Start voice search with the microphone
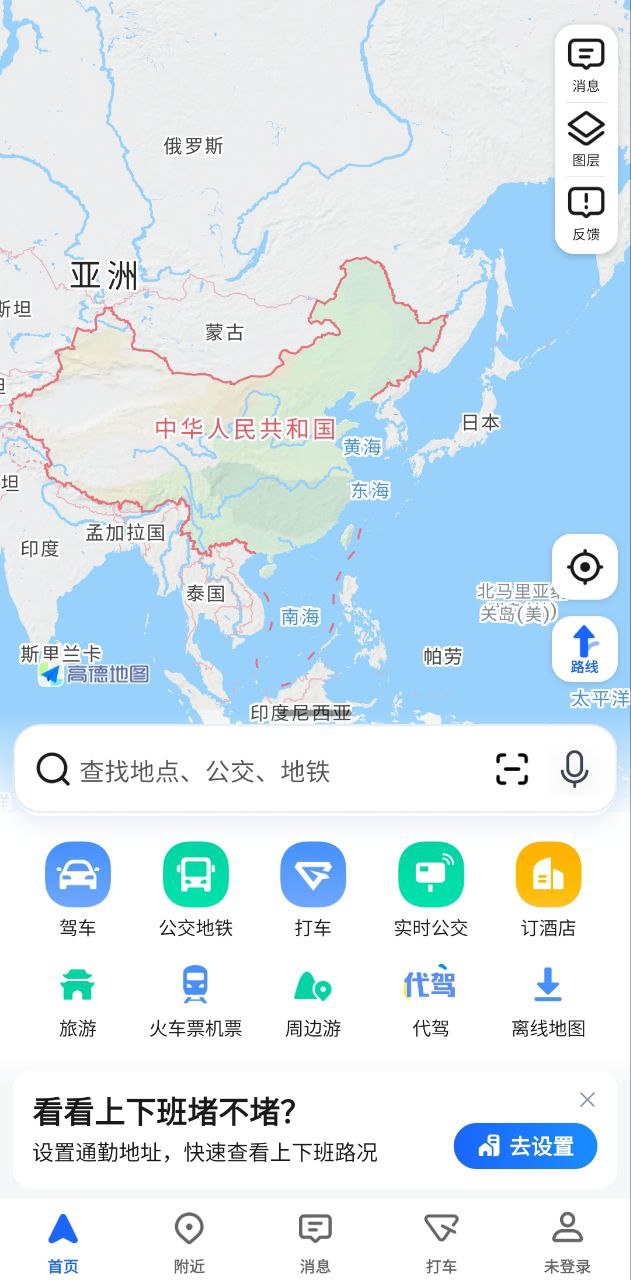Image resolution: width=631 pixels, height=1280 pixels. click(x=574, y=769)
